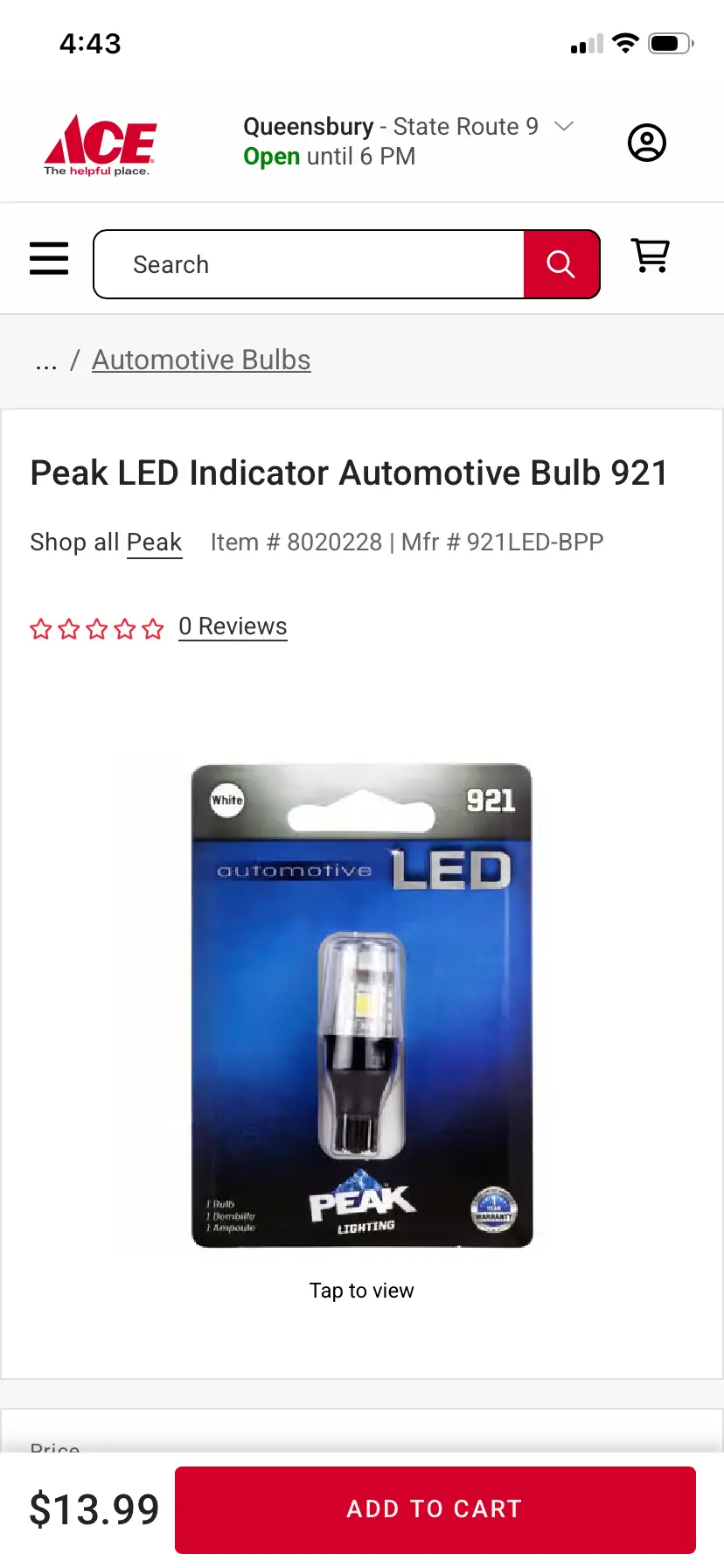The height and width of the screenshot is (1568, 724).
Task: Open the hamburger menu
Action: [x=49, y=258]
